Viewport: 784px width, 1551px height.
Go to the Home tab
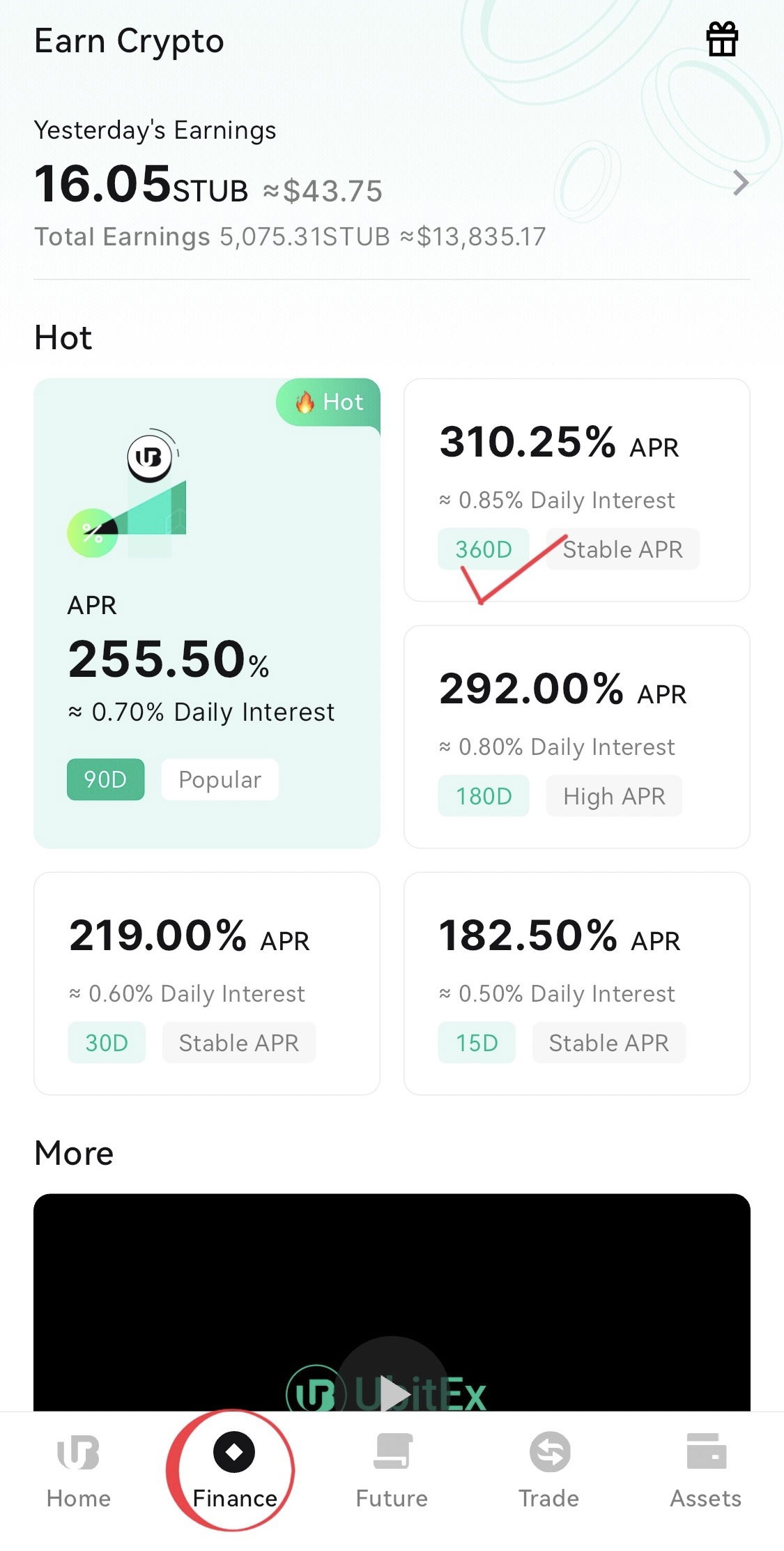click(x=79, y=1471)
